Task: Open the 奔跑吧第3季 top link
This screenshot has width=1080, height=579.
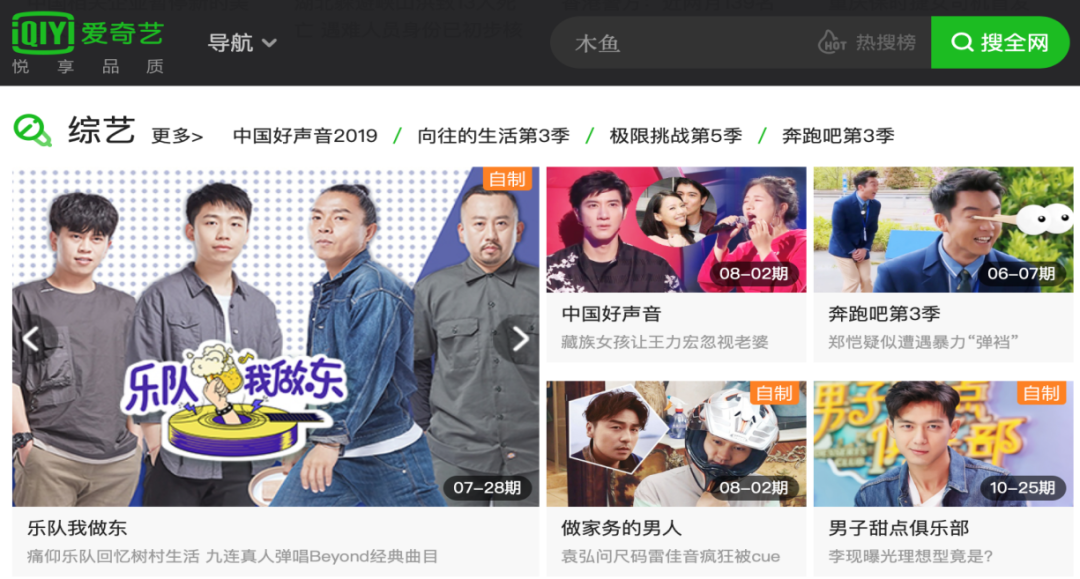Action: (x=837, y=136)
